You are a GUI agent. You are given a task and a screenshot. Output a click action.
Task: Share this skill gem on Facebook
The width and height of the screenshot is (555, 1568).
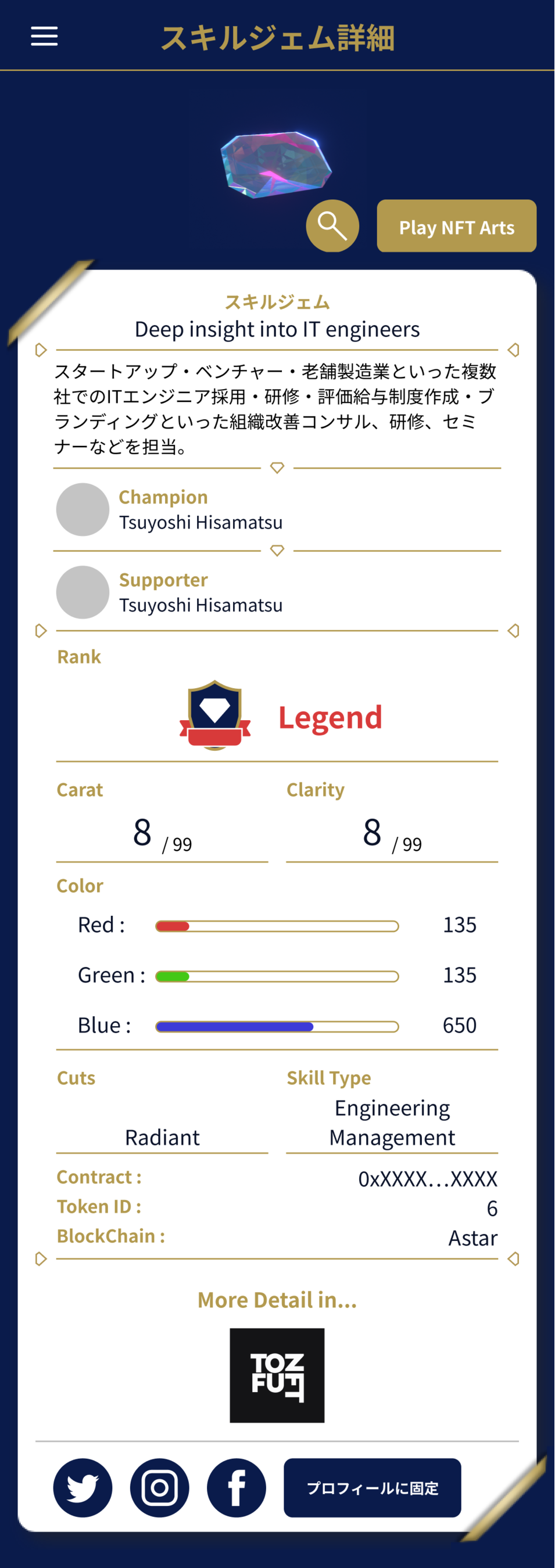(x=237, y=1488)
